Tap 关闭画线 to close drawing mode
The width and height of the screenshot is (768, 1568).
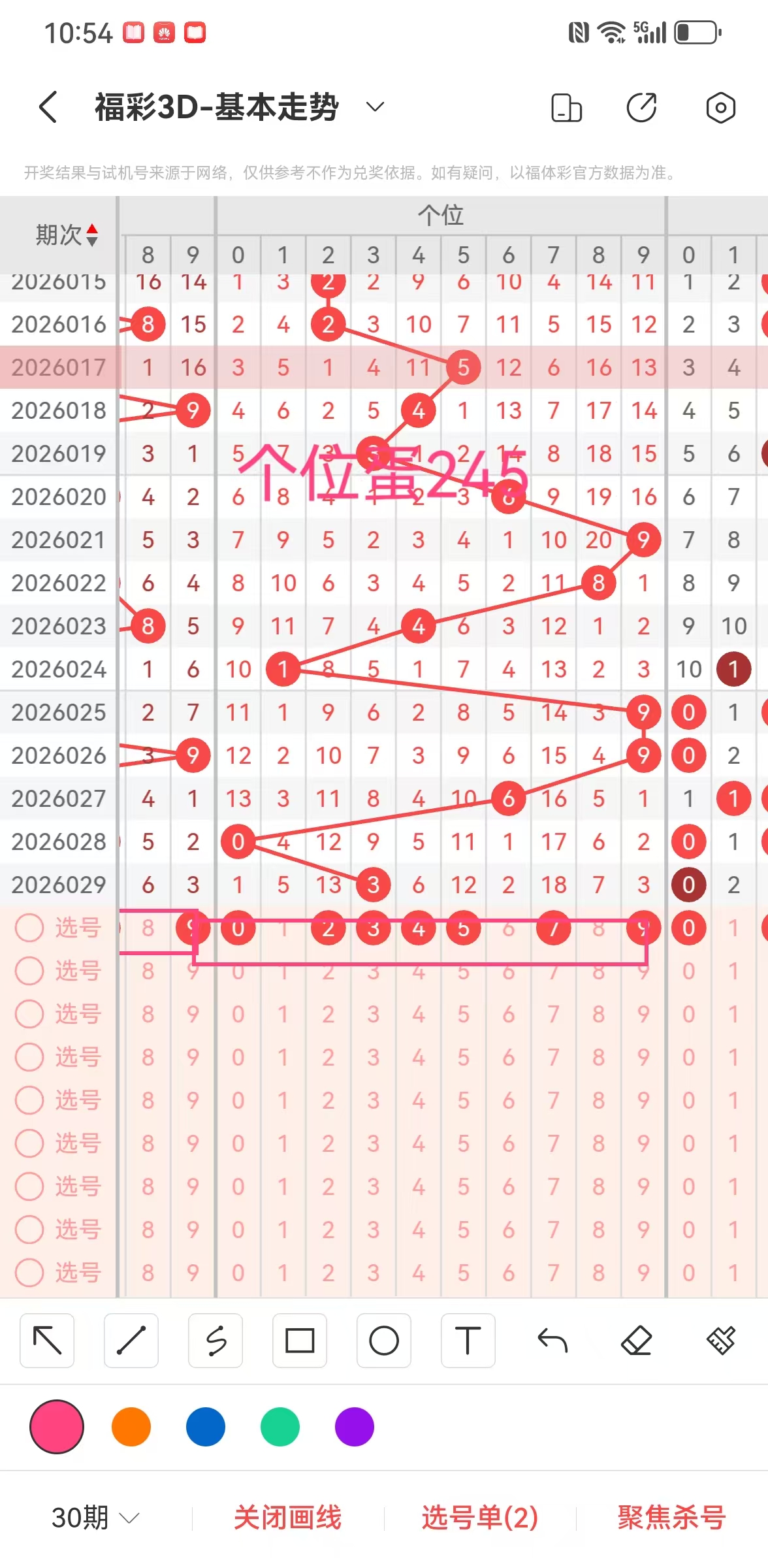point(287,1518)
